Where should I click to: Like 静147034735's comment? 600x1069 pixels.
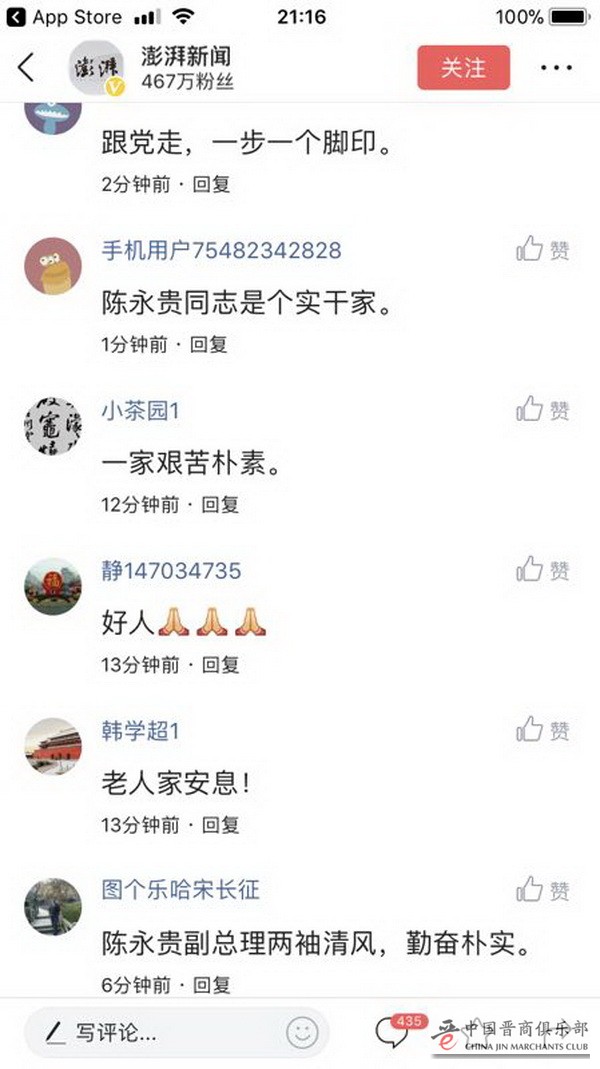pos(543,571)
